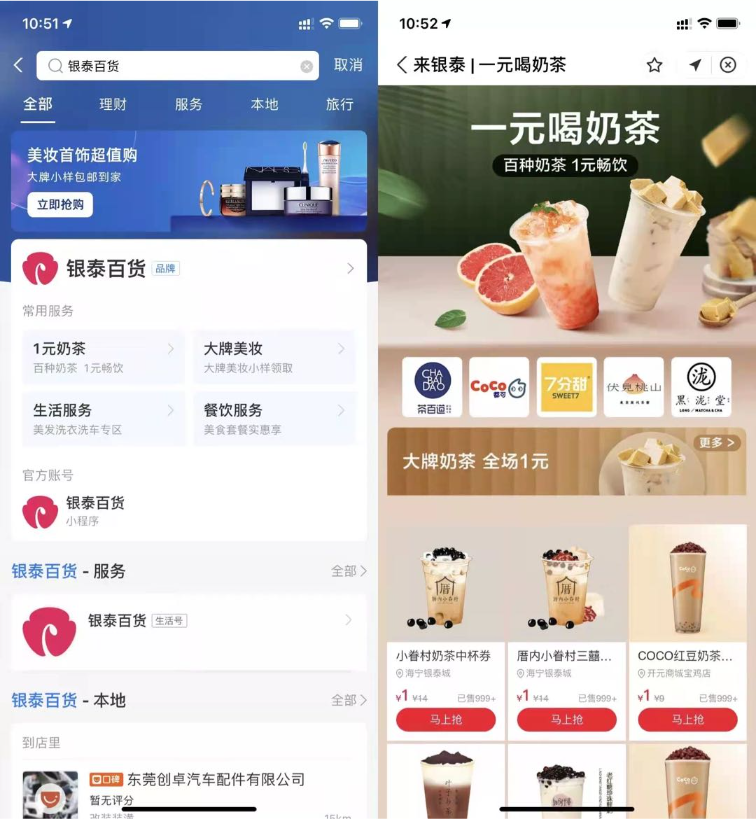Tap the 立即抢购 banner button
This screenshot has width=756, height=819.
pos(60,204)
